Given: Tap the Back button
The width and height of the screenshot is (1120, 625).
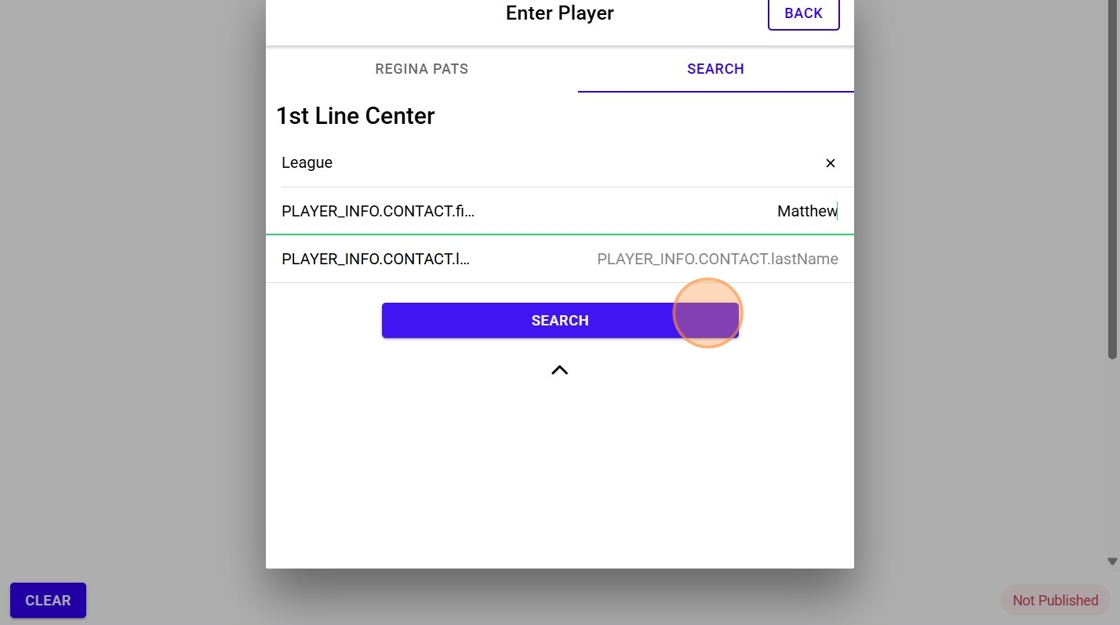Looking at the screenshot, I should click(803, 14).
